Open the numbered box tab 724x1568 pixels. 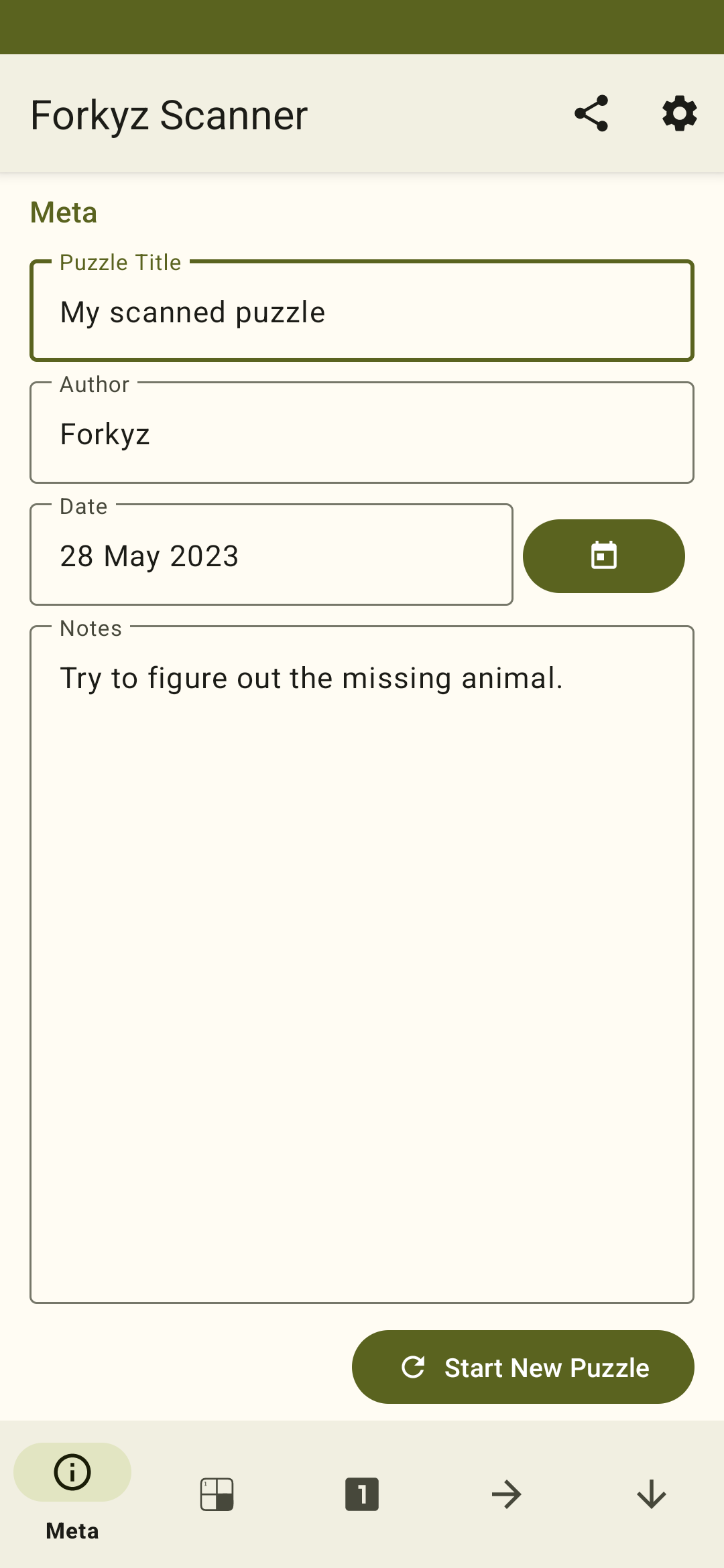[362, 1494]
